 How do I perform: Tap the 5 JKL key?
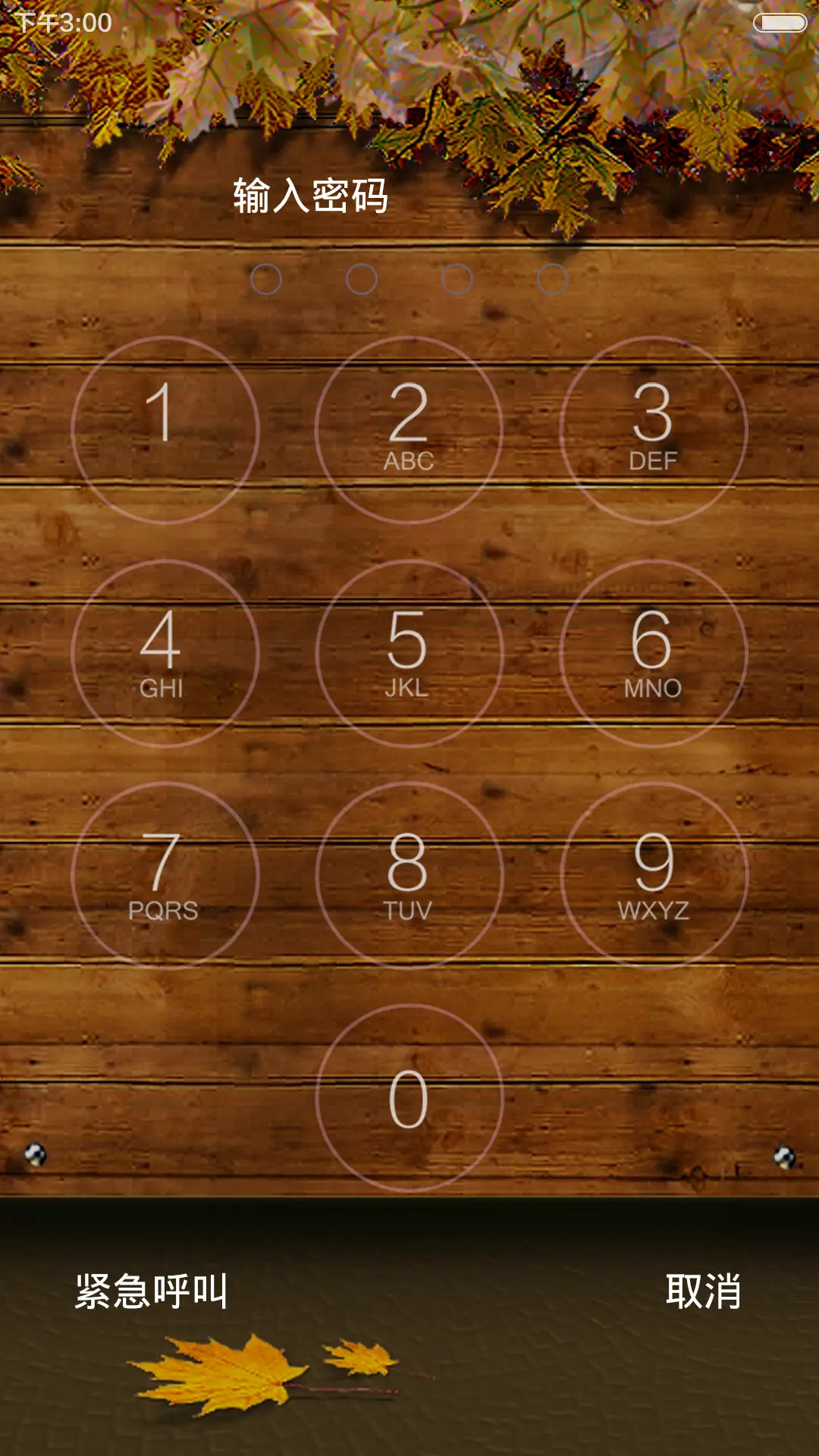pyautogui.click(x=409, y=654)
